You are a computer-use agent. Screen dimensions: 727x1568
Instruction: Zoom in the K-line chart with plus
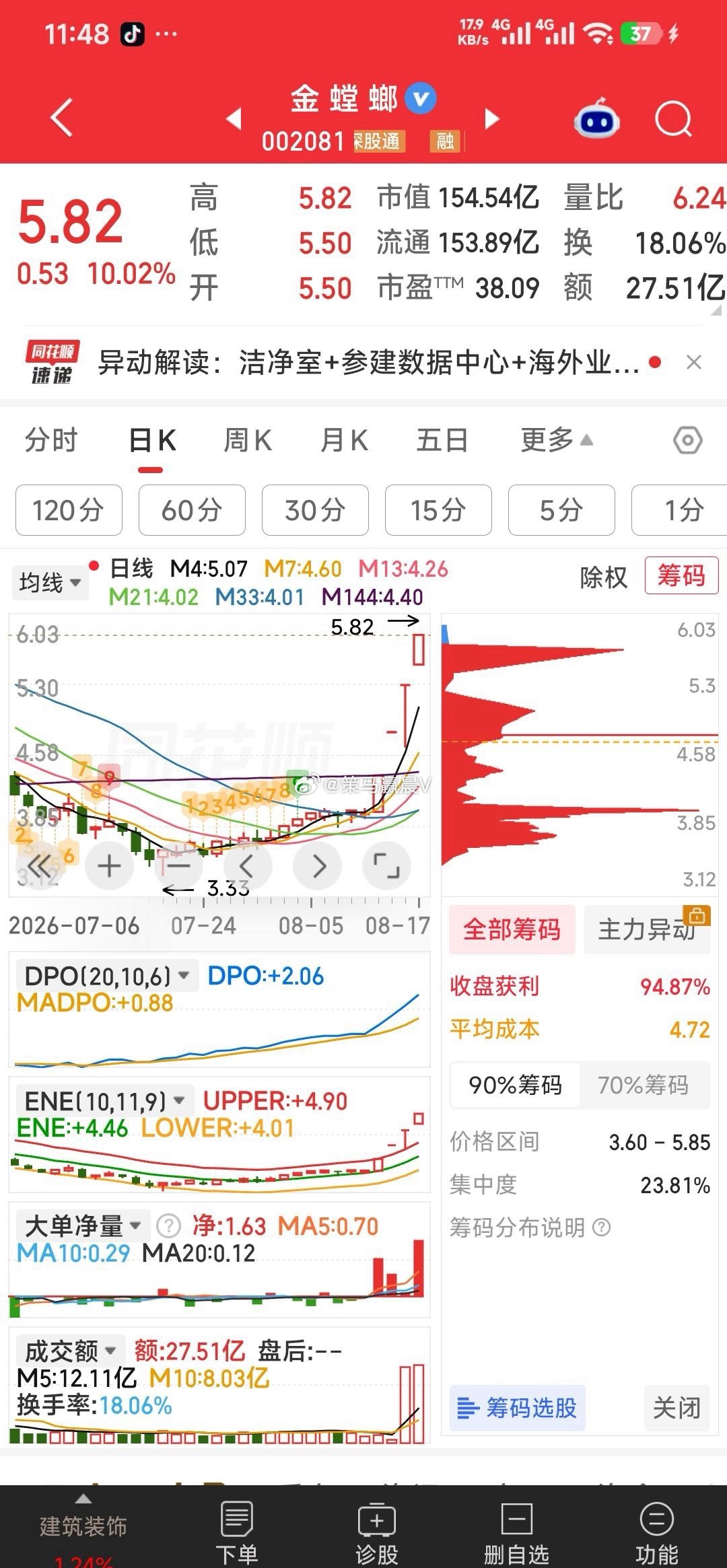[x=109, y=866]
